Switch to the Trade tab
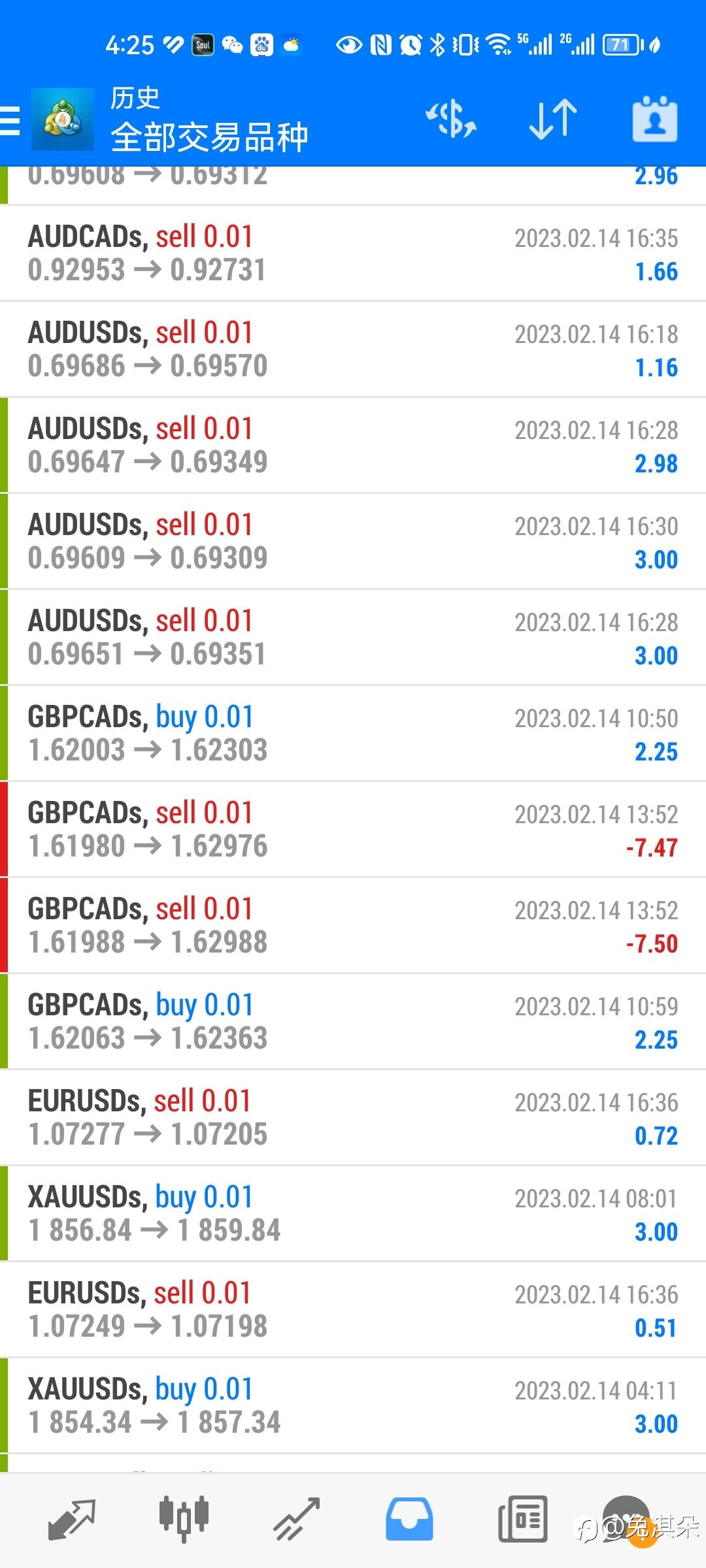706x1568 pixels. 296,1520
